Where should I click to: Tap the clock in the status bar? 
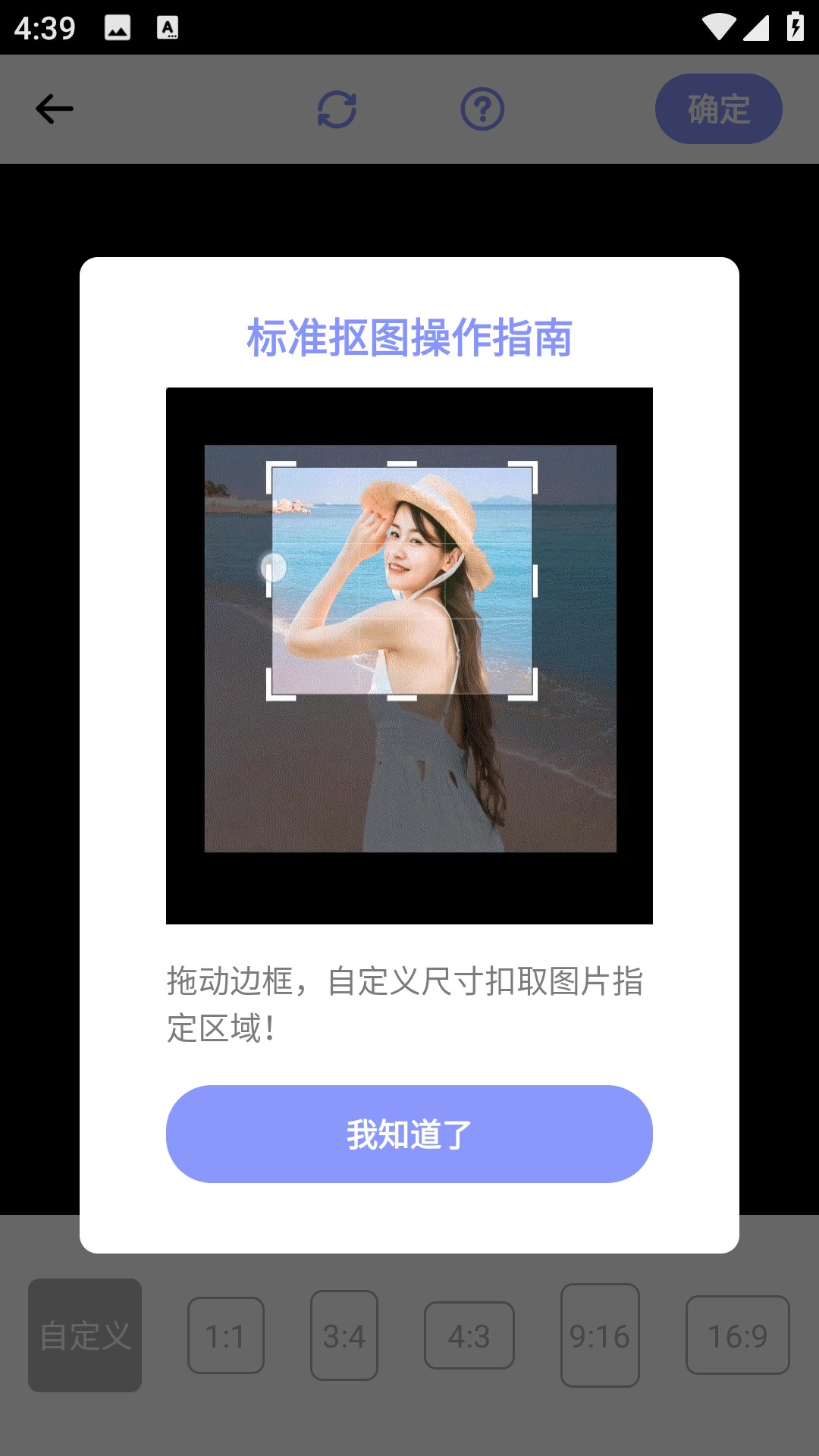pos(42,28)
